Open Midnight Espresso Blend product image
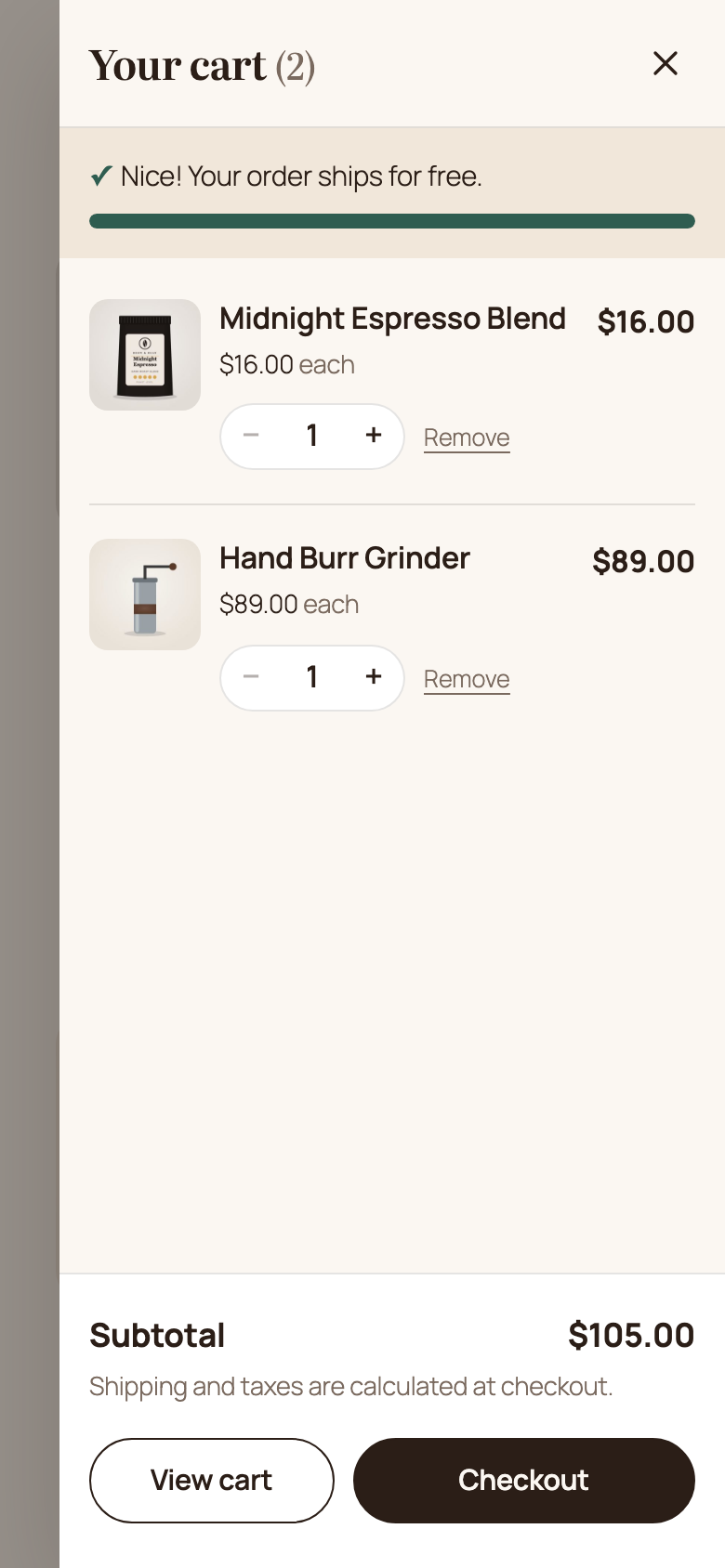Viewport: 725px width, 1568px height. [145, 355]
